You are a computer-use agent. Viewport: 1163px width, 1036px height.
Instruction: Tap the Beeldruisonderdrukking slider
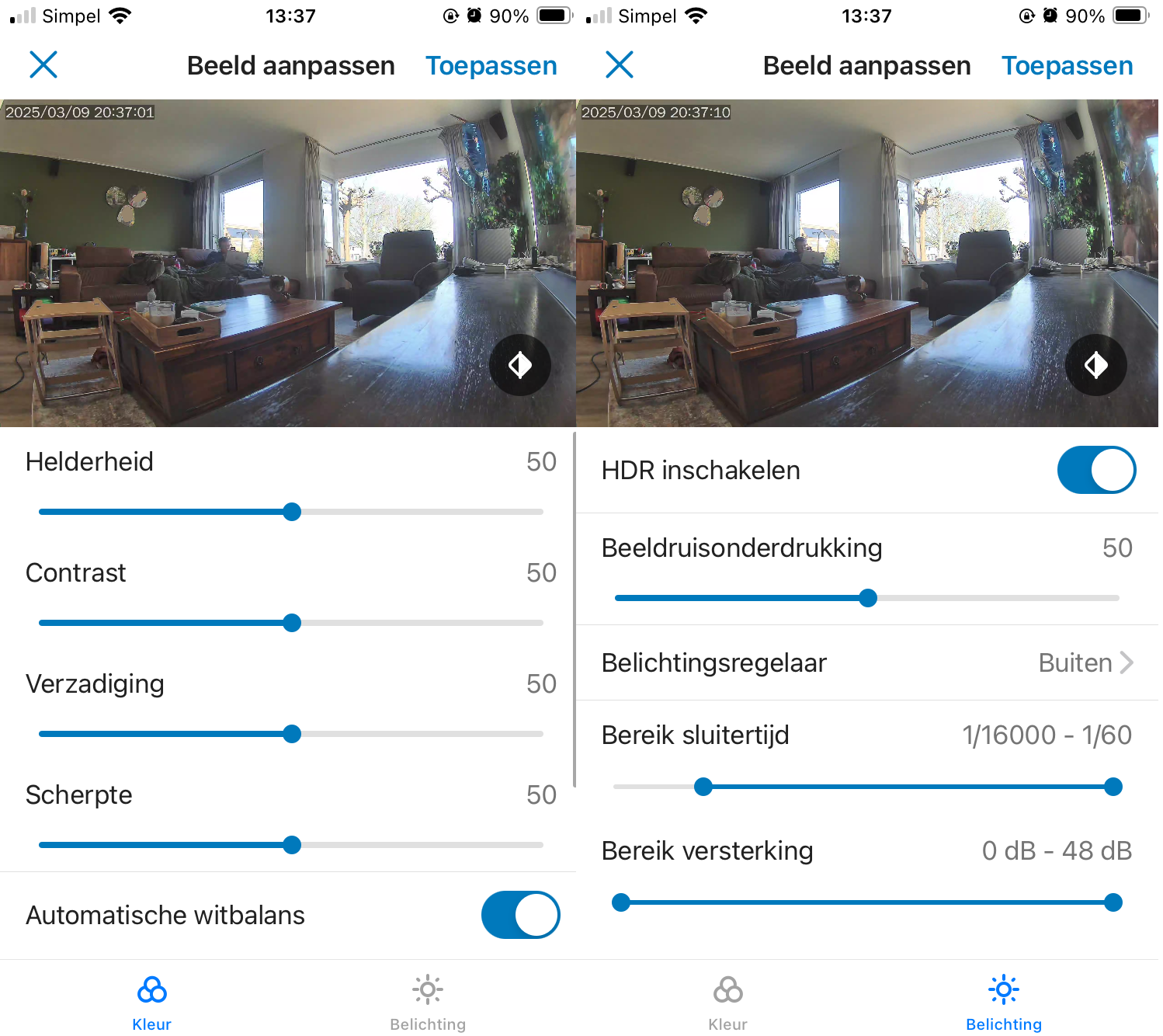[x=868, y=598]
